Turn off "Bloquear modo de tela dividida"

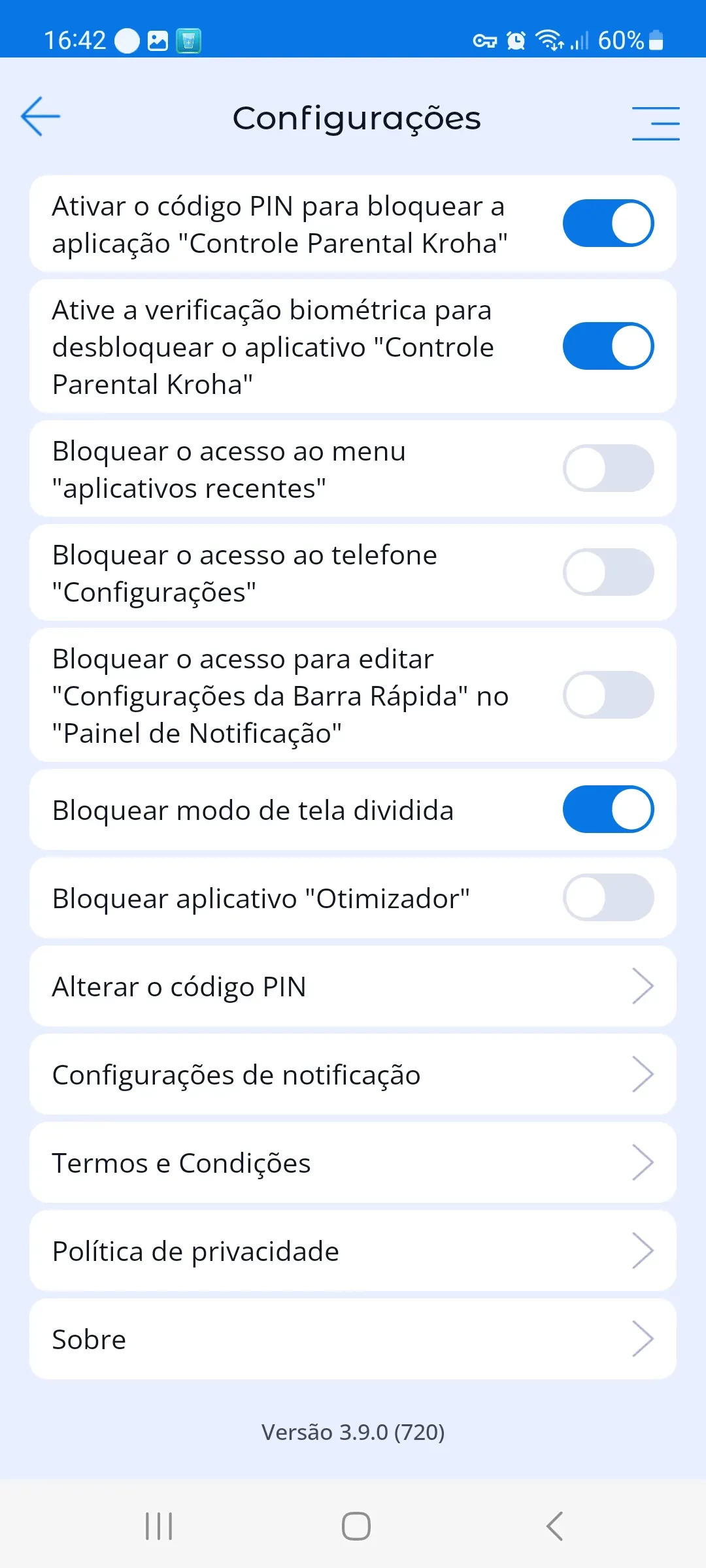(x=608, y=809)
